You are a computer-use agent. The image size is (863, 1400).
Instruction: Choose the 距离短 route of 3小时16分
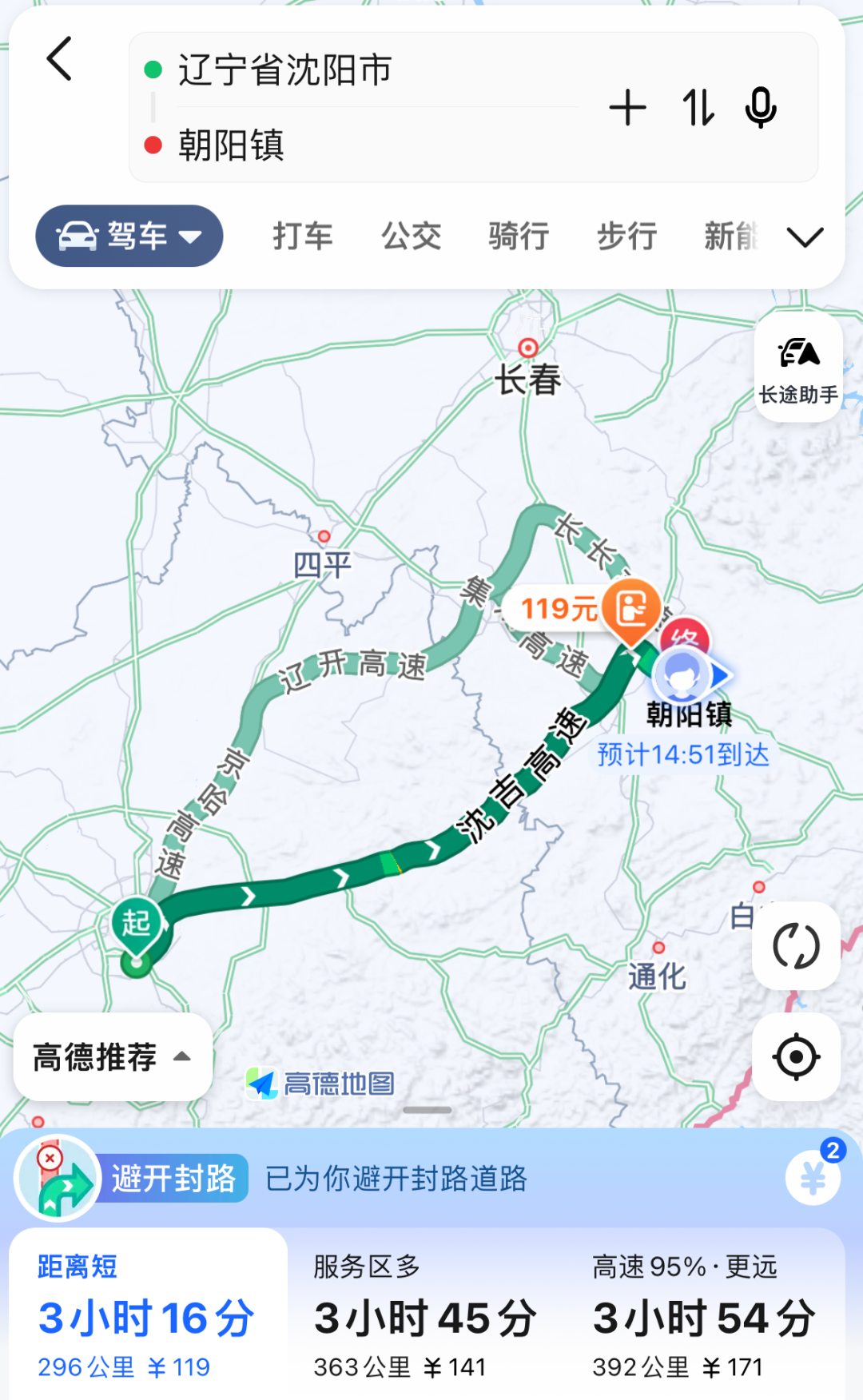(147, 1317)
